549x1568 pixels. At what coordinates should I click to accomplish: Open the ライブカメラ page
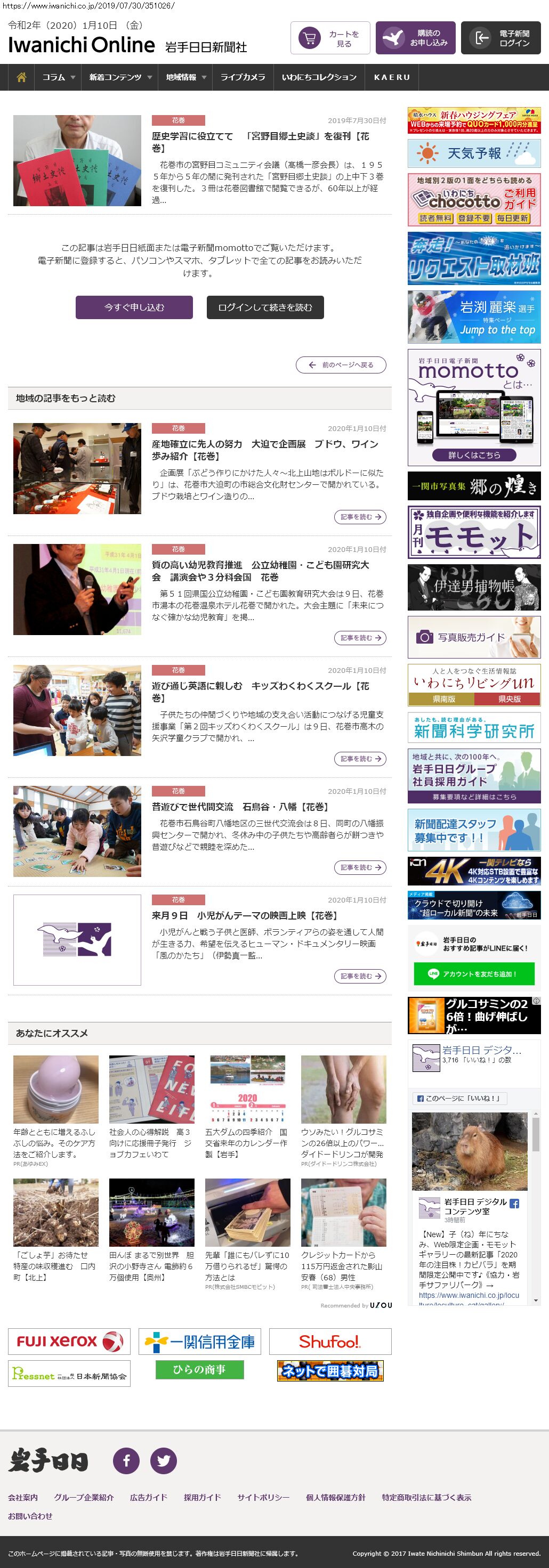pyautogui.click(x=243, y=77)
